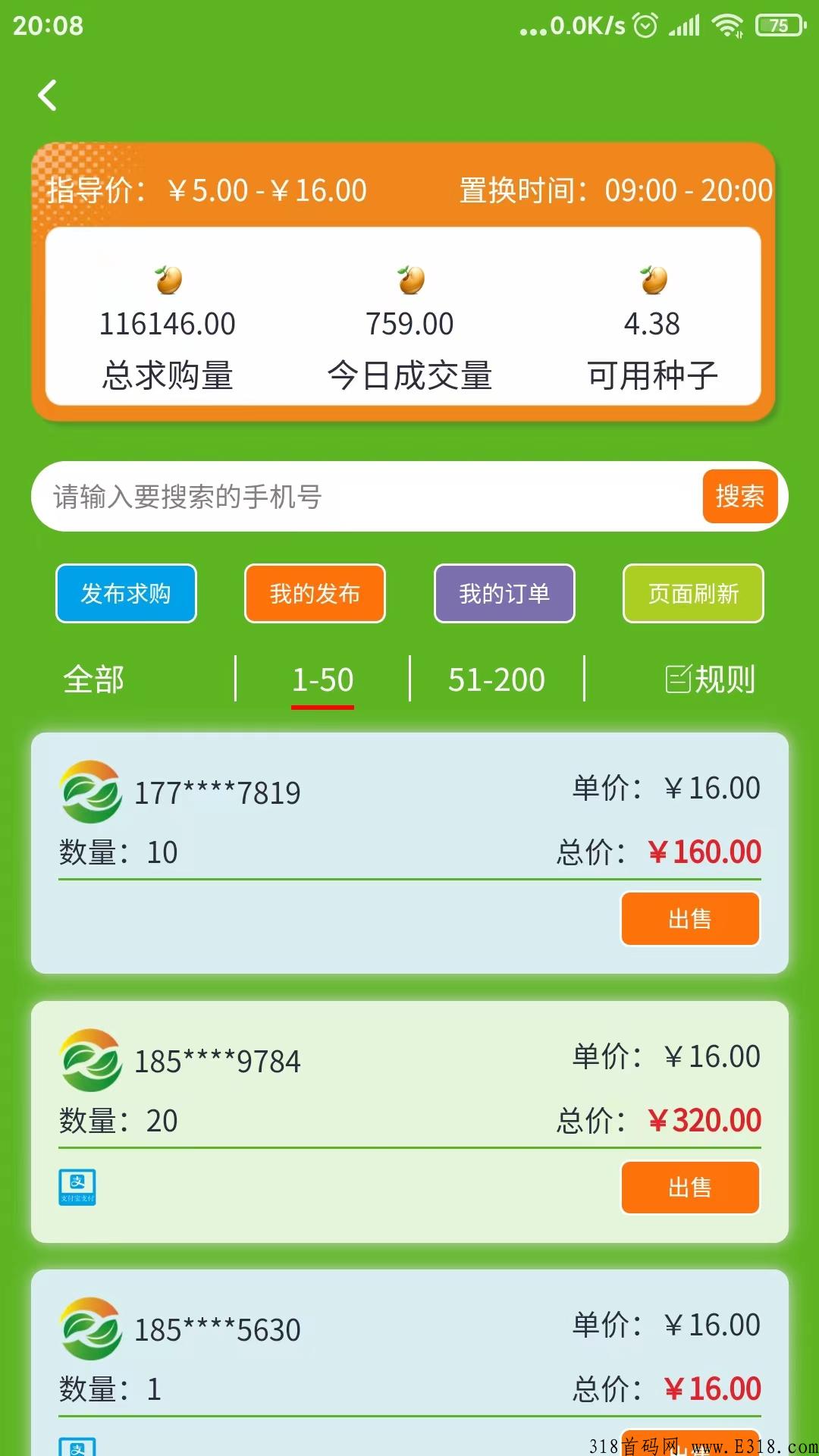
Task: Tap 出售 on the 177****7819 order
Action: click(690, 919)
